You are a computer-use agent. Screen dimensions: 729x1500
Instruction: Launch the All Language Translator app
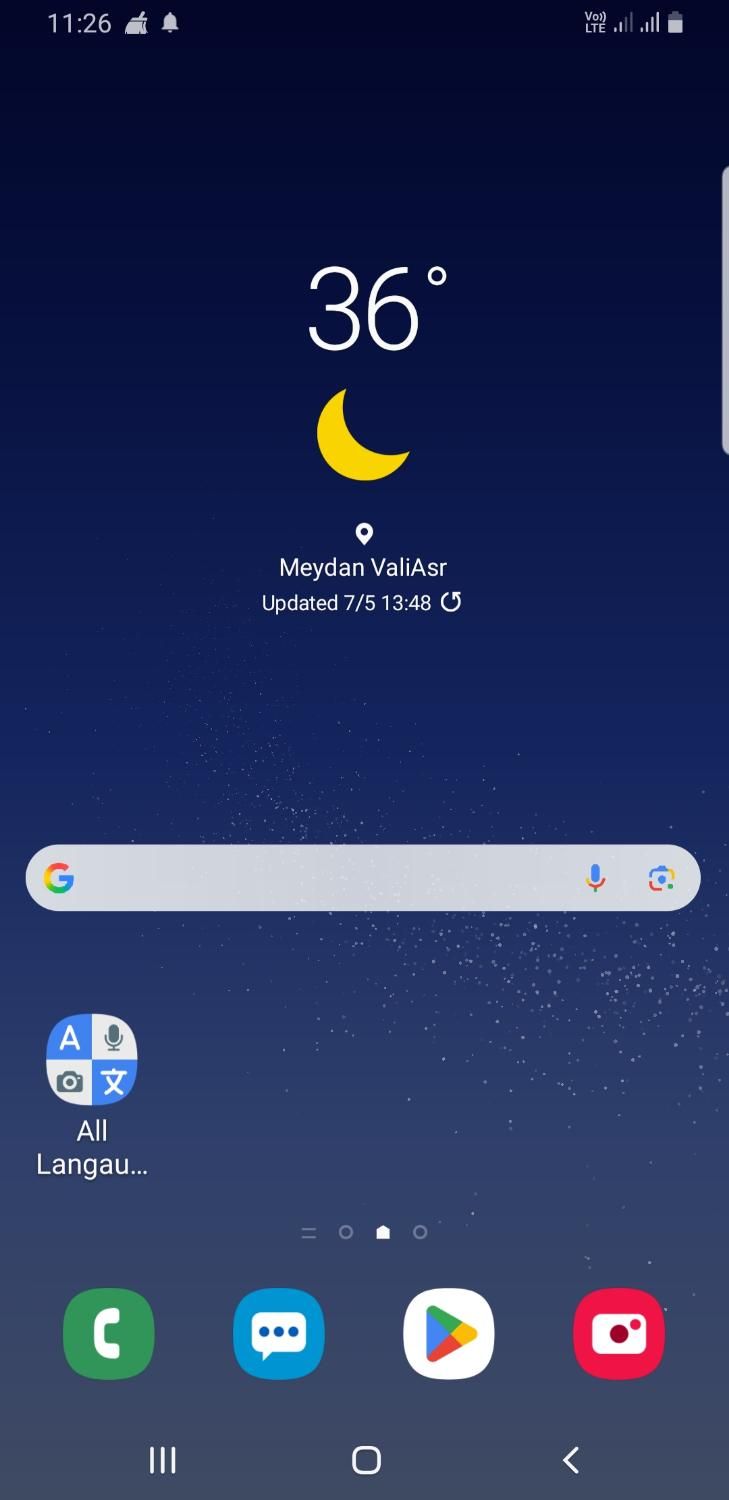(x=92, y=1060)
